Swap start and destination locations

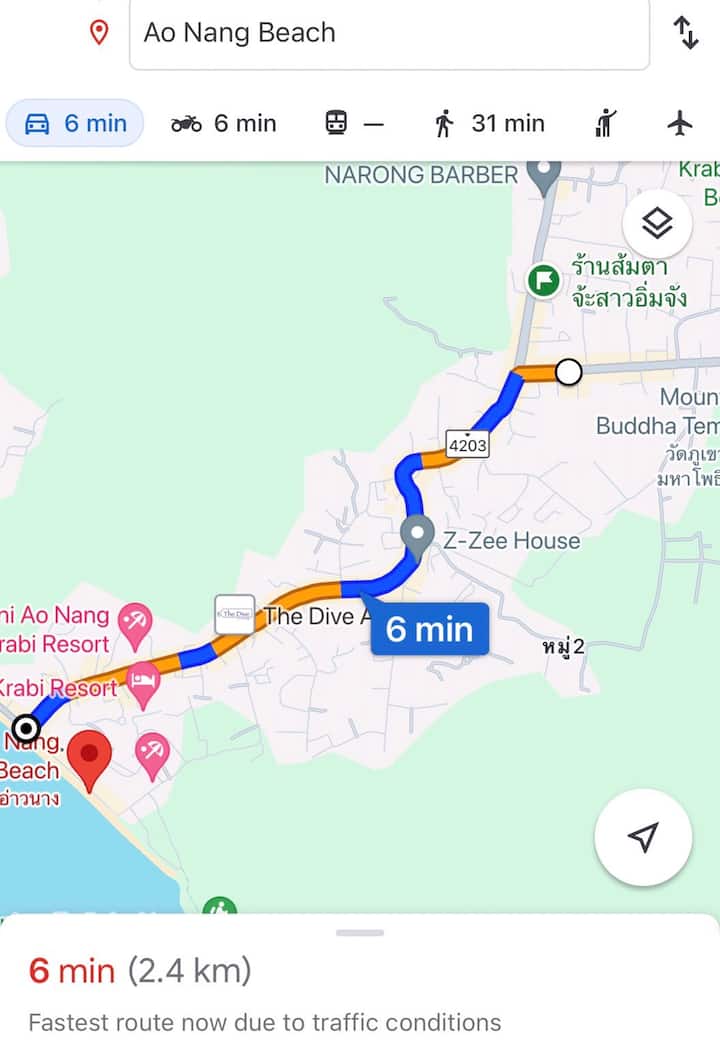coord(686,33)
